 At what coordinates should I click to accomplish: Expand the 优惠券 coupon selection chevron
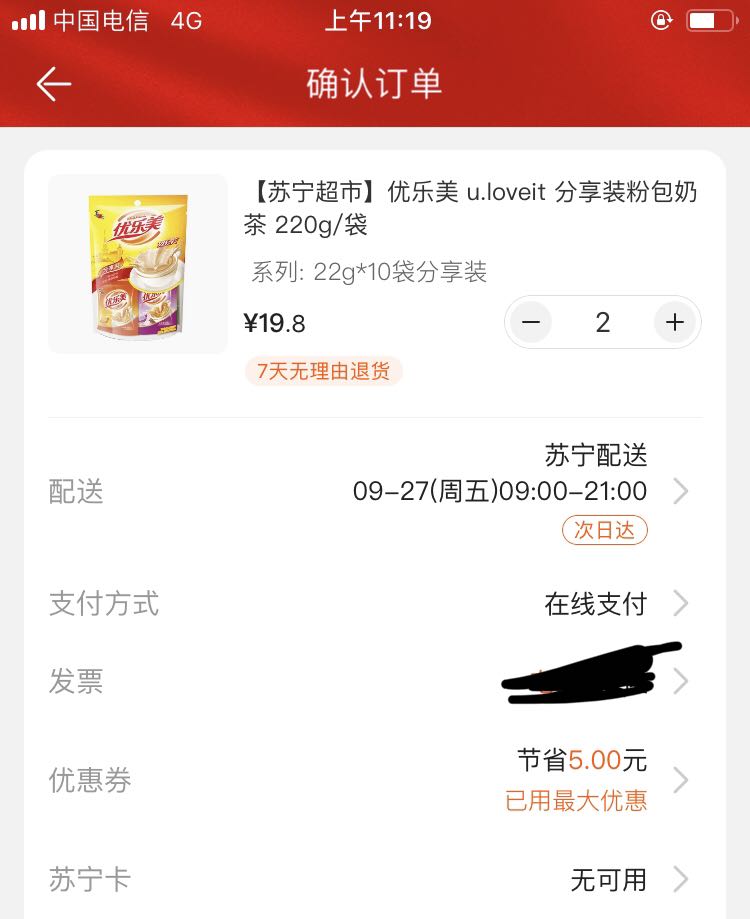684,781
